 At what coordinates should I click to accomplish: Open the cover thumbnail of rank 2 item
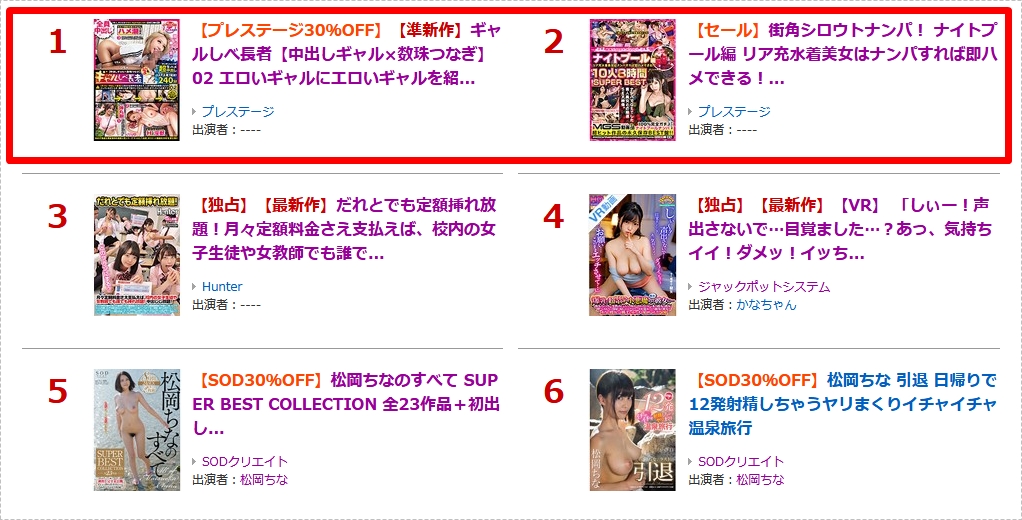pos(632,80)
